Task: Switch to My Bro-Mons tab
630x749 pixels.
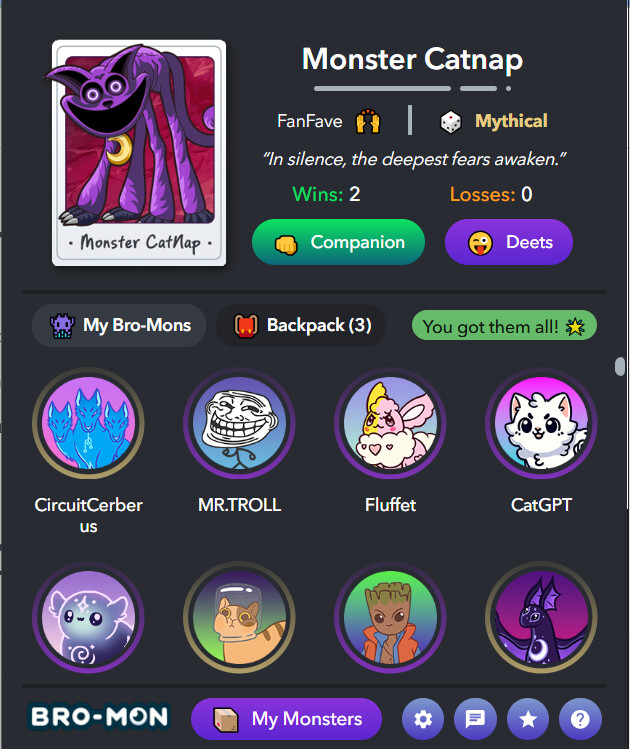Action: pos(119,326)
